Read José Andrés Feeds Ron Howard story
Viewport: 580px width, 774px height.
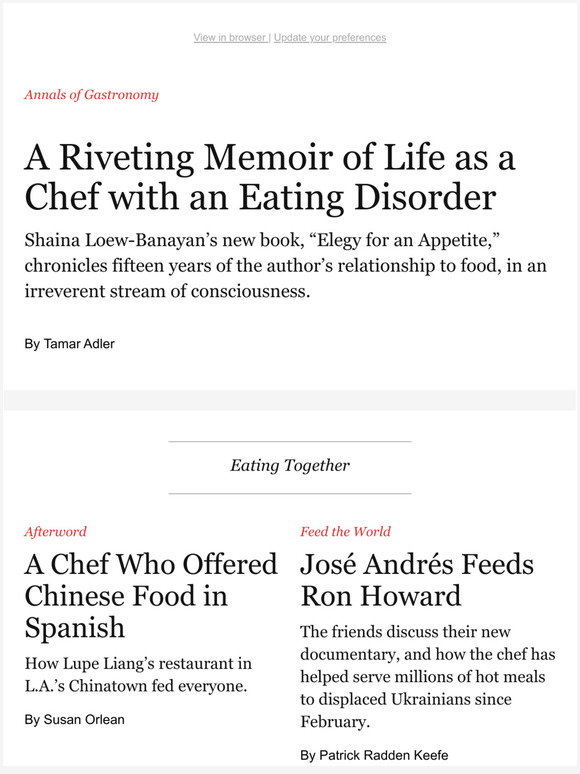coord(417,580)
